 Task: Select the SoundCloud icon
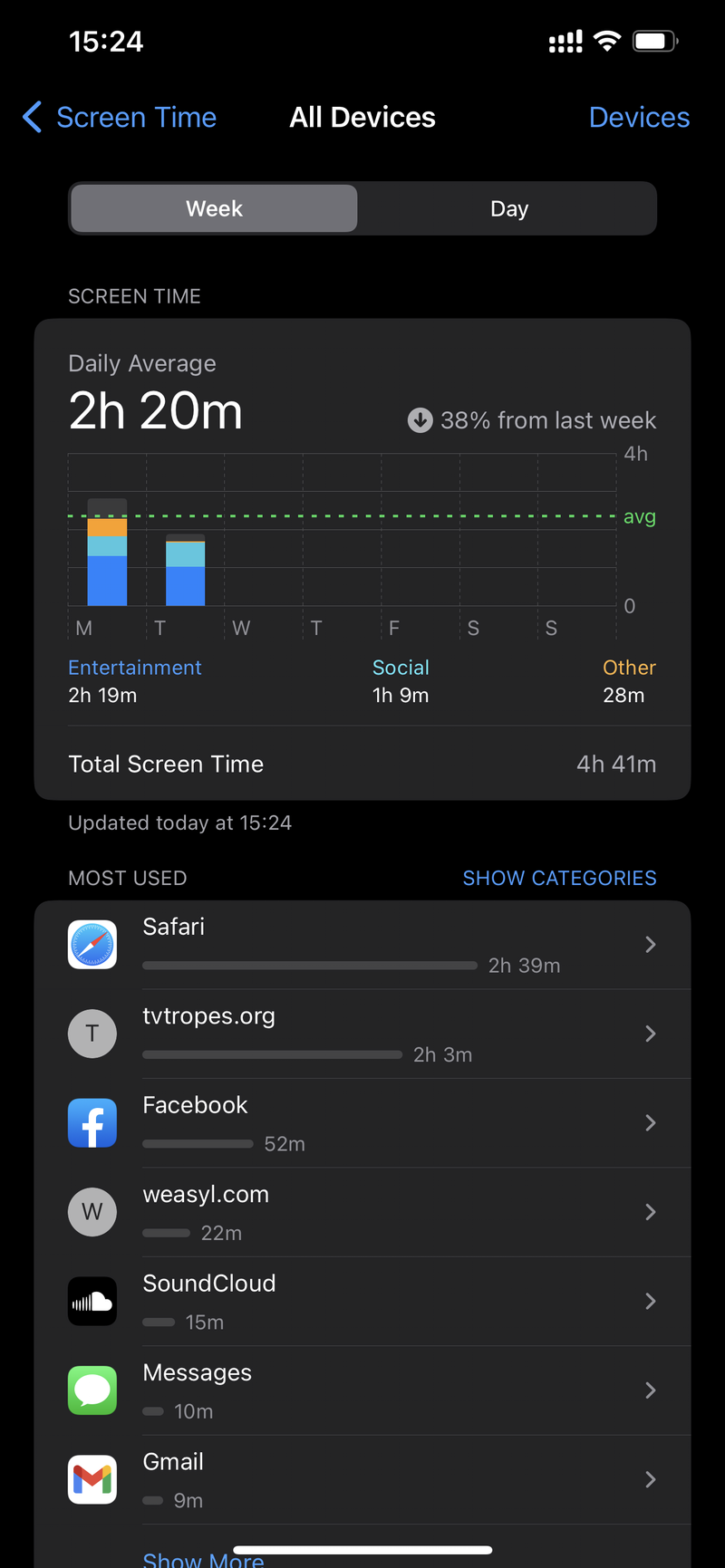tap(92, 1301)
